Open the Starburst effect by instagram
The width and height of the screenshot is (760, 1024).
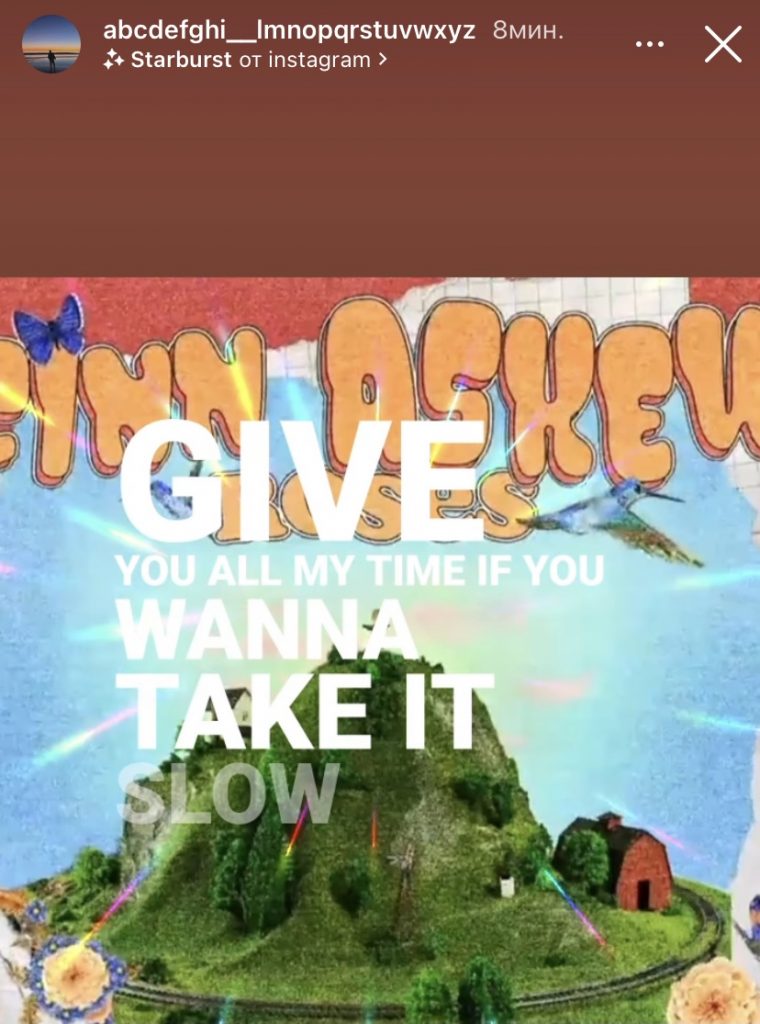(x=245, y=60)
